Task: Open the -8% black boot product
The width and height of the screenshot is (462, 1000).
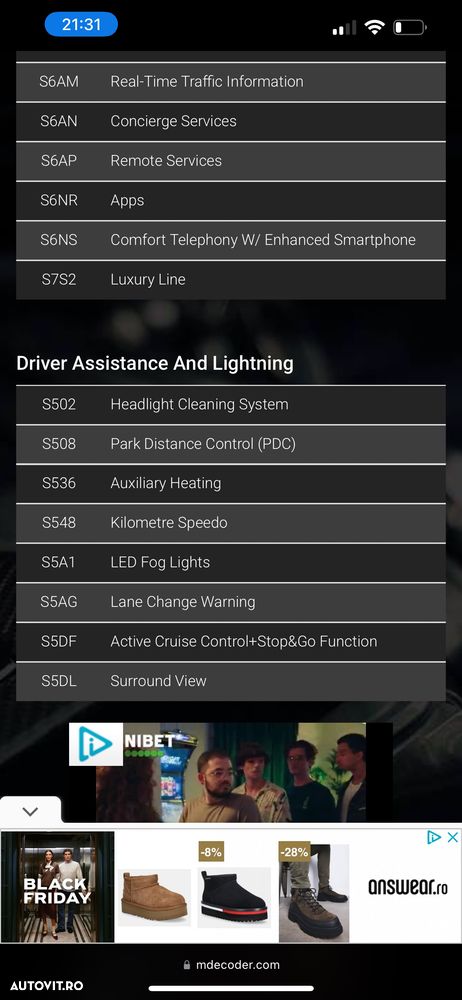Action: 233,886
